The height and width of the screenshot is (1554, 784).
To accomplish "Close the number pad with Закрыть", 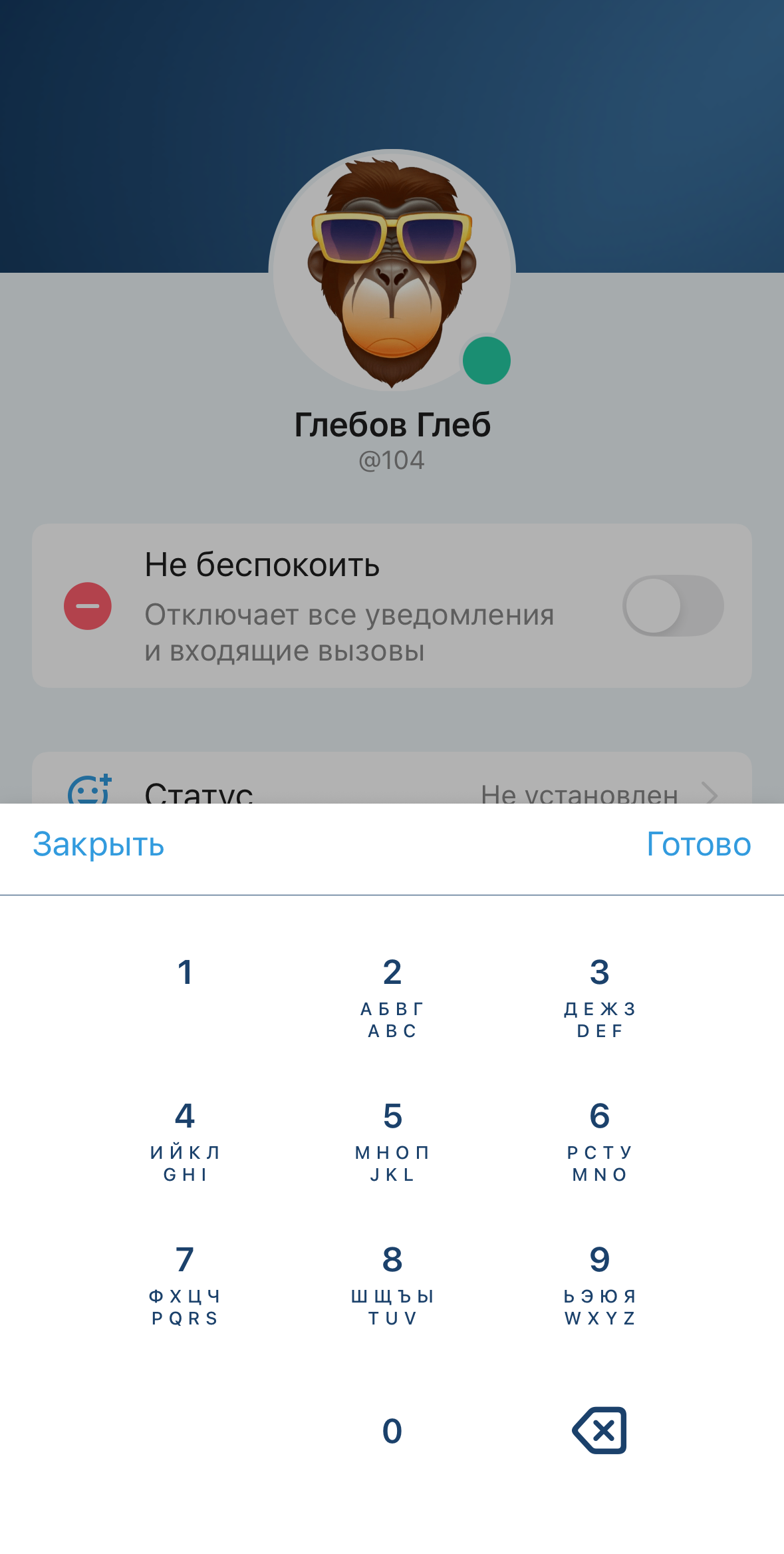I will click(x=98, y=845).
